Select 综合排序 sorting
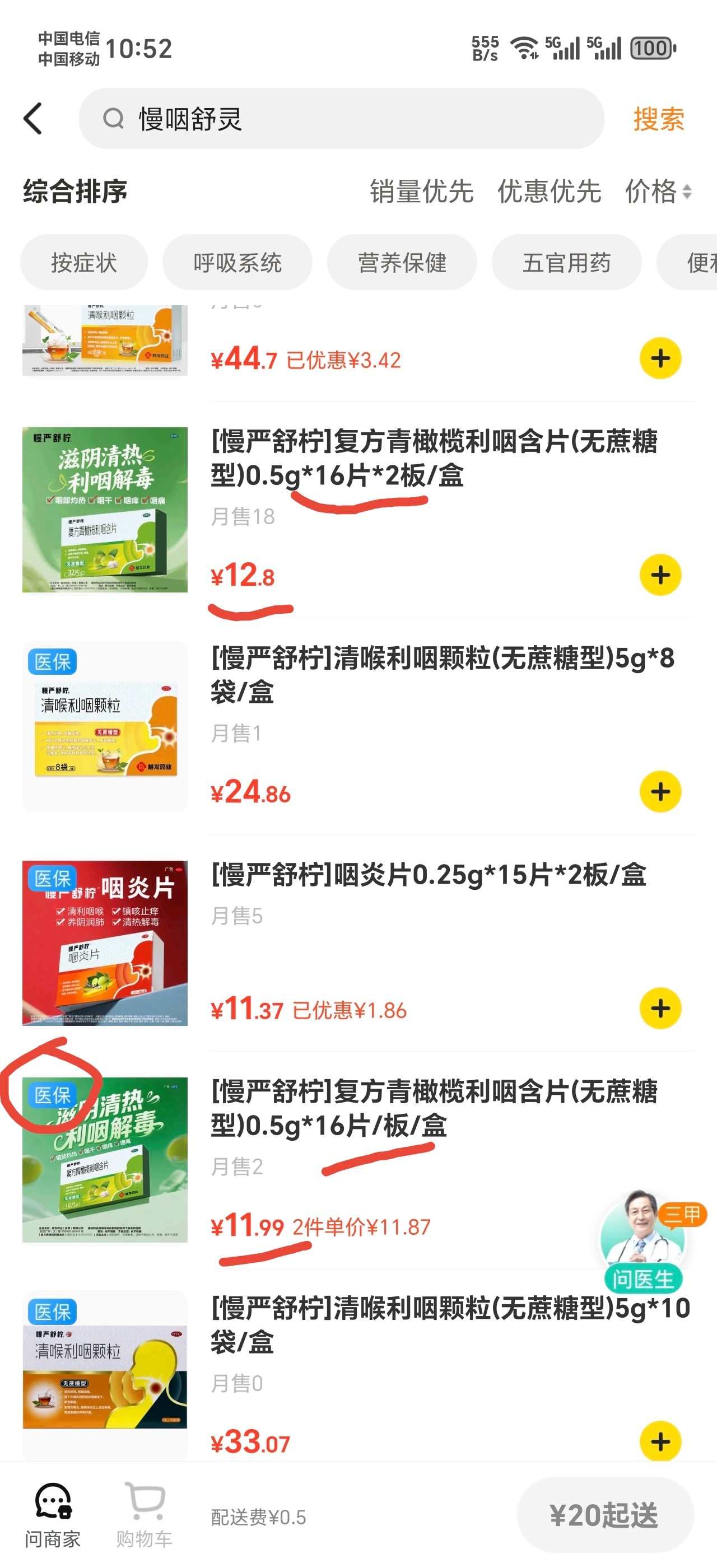The image size is (717, 1568). (x=75, y=191)
